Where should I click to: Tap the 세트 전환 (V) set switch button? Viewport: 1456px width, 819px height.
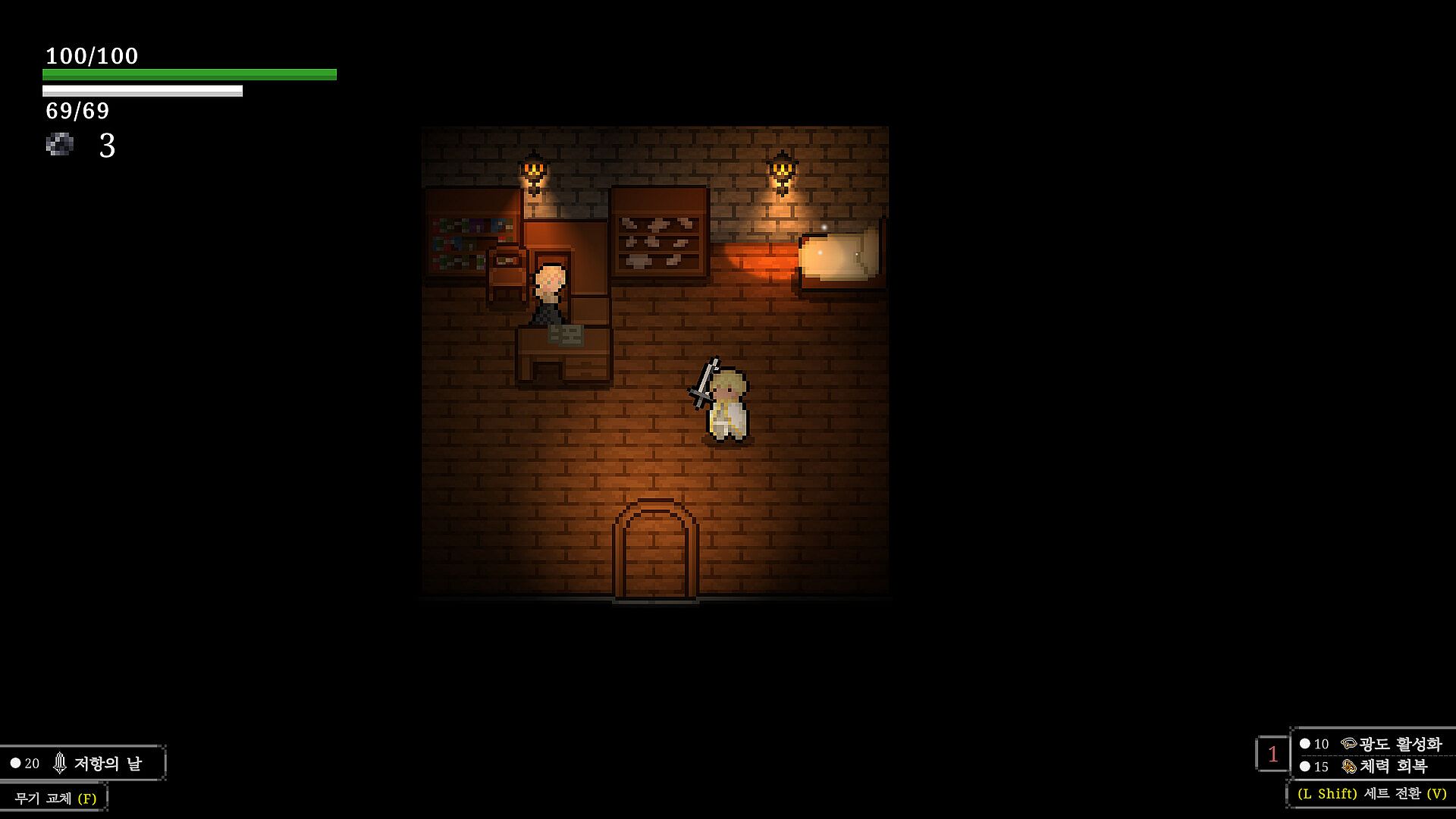pos(1371,793)
